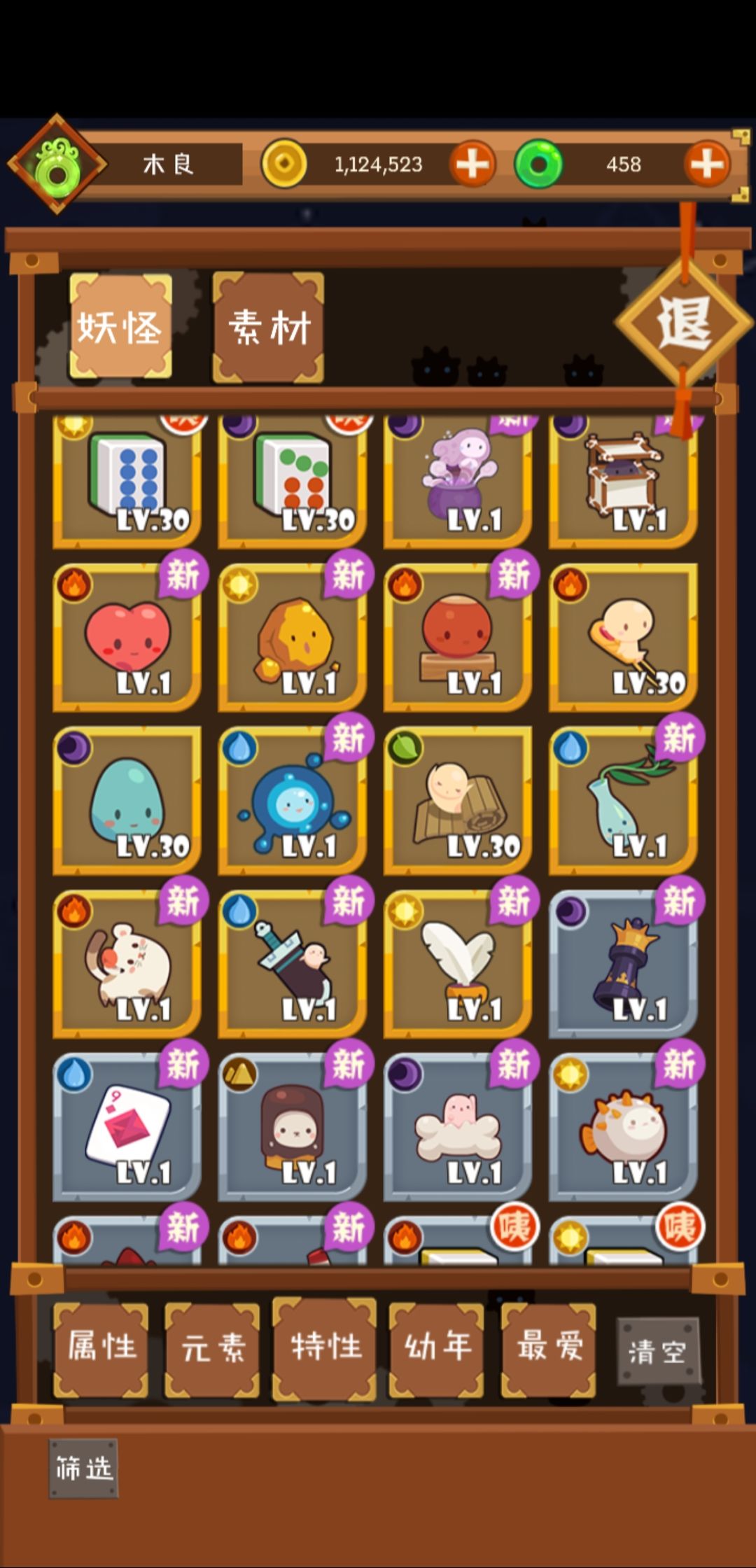This screenshot has height=1568, width=756.
Task: Open the blue water splash monster
Action: tap(293, 801)
